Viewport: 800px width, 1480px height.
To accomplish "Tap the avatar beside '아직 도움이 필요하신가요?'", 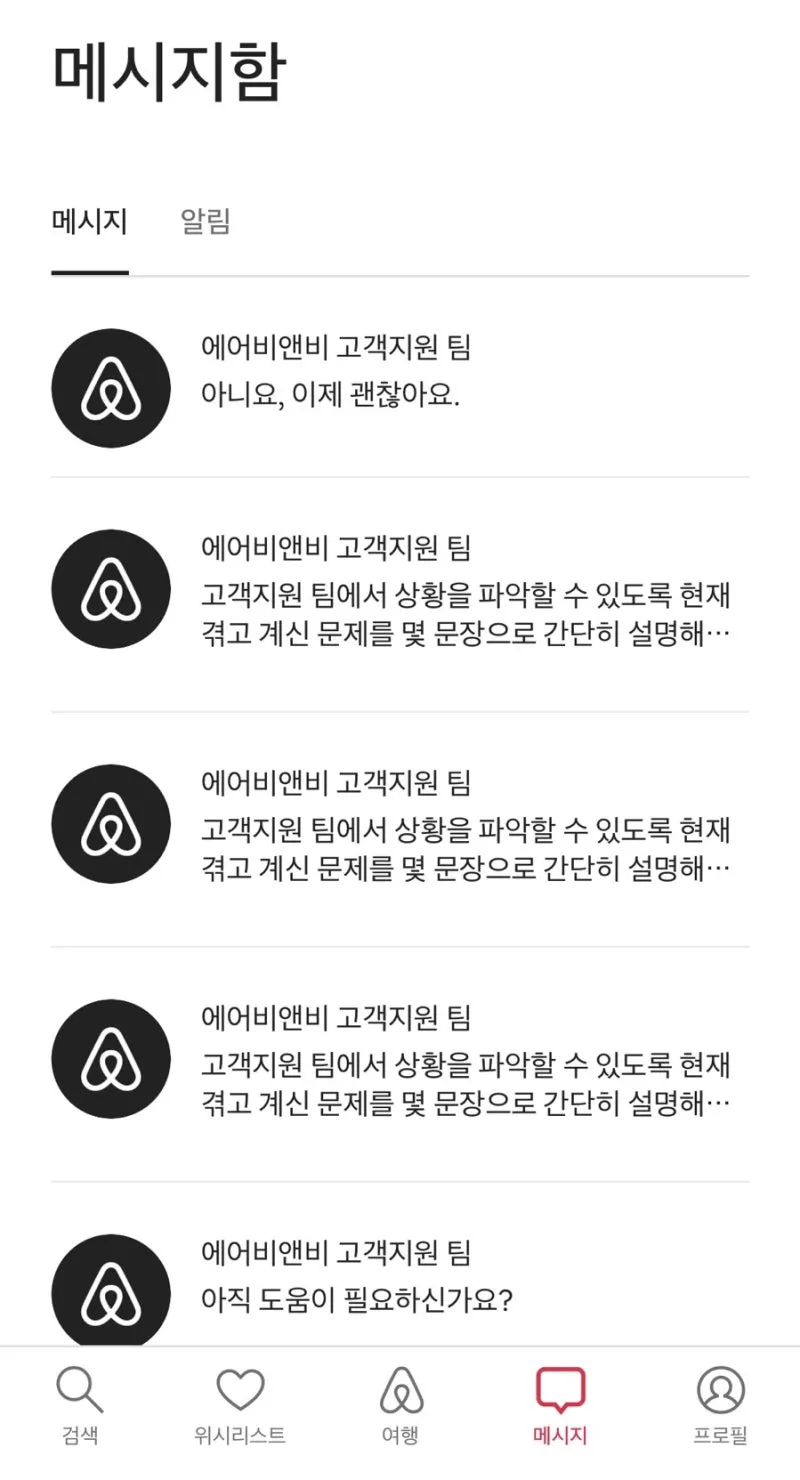I will (x=111, y=1290).
